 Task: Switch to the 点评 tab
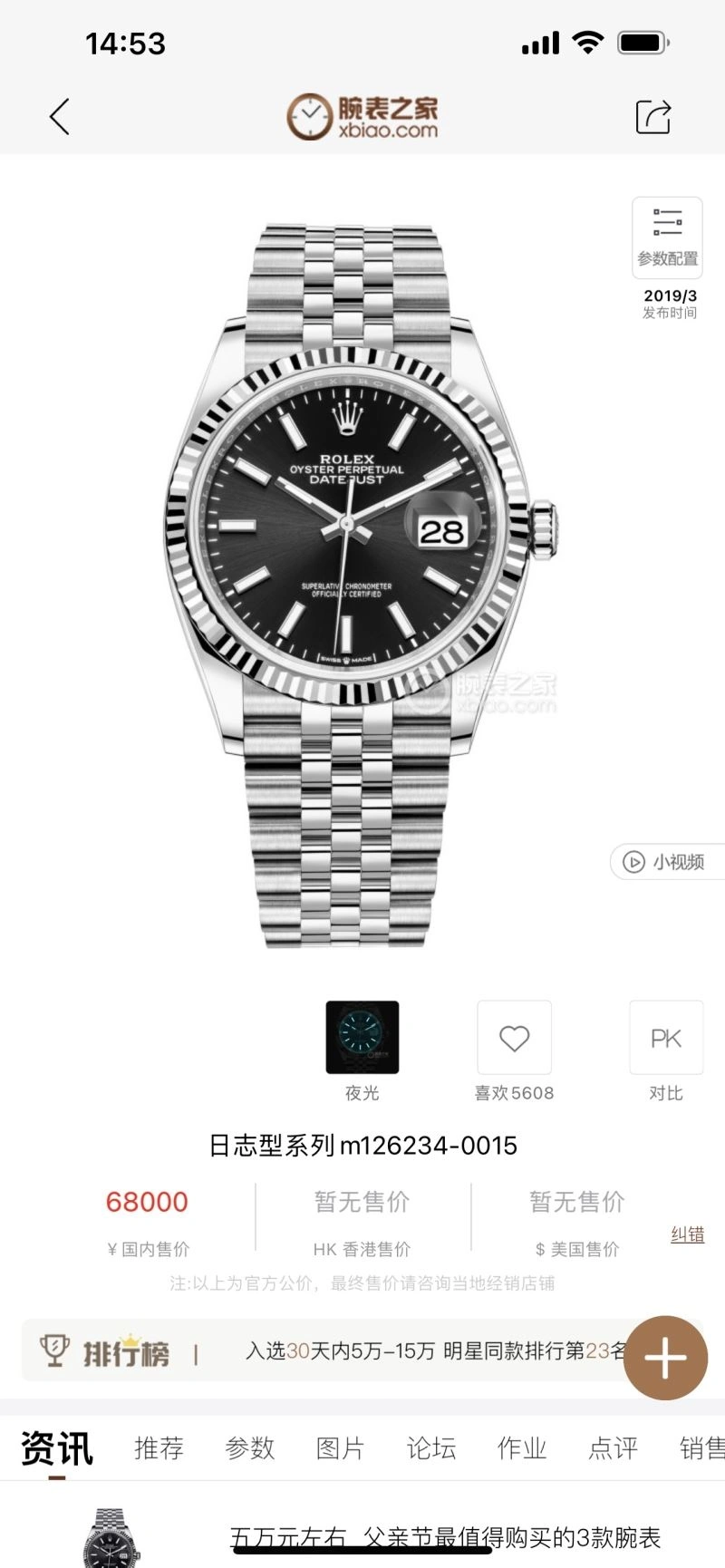(613, 1448)
